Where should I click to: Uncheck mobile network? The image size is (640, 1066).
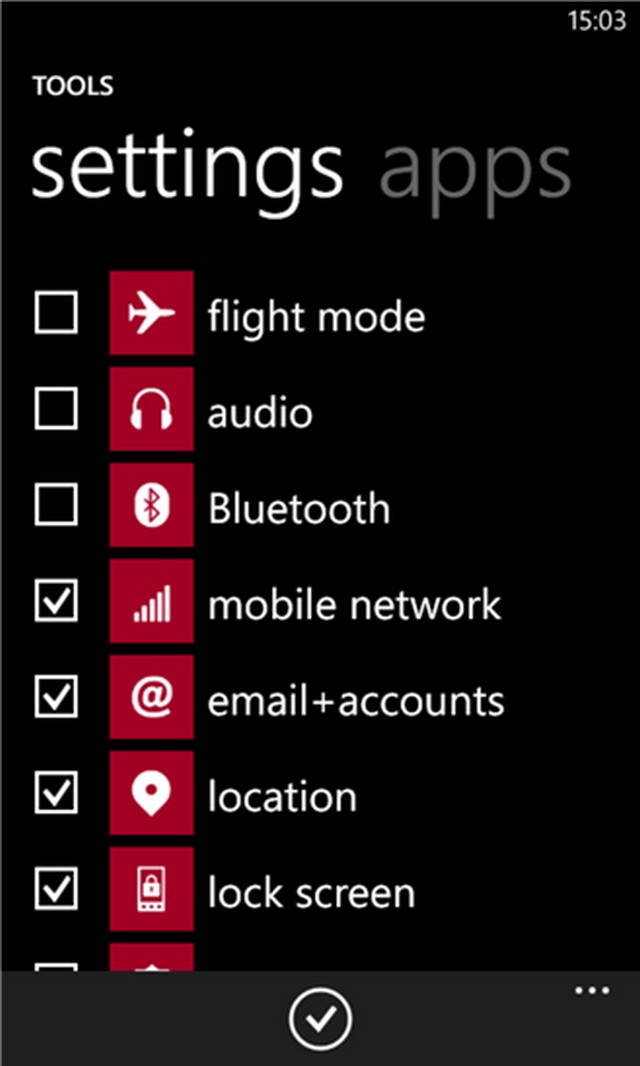[x=56, y=603]
